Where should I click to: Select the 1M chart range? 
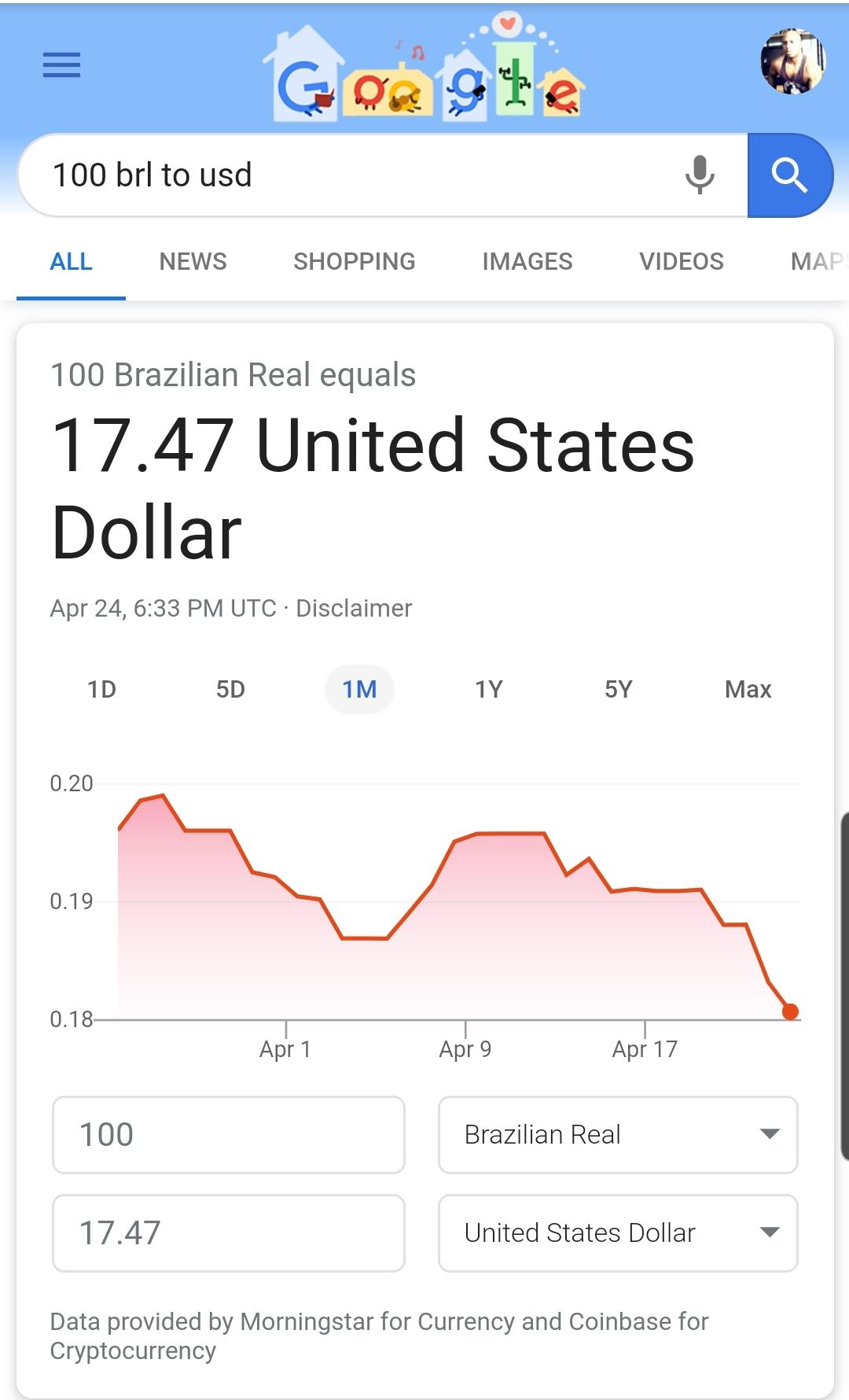359,690
